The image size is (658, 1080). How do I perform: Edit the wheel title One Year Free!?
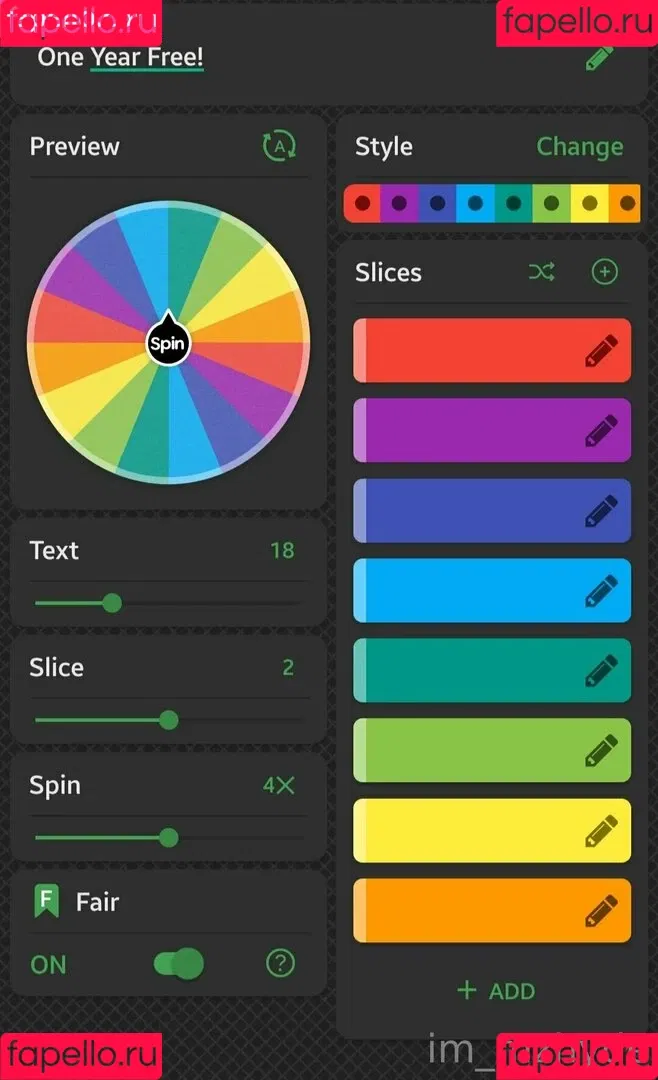pyautogui.click(x=600, y=57)
